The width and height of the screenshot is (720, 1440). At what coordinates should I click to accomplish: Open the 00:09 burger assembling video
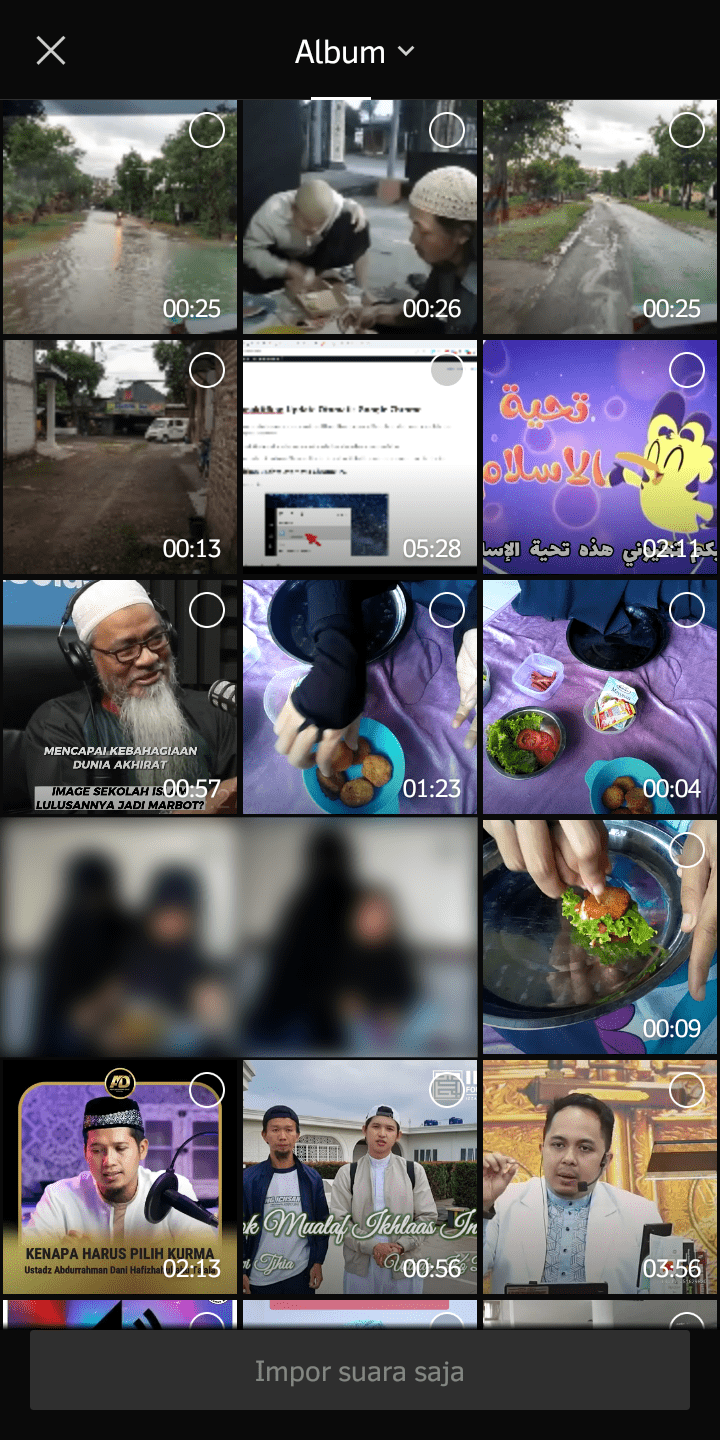(x=600, y=937)
